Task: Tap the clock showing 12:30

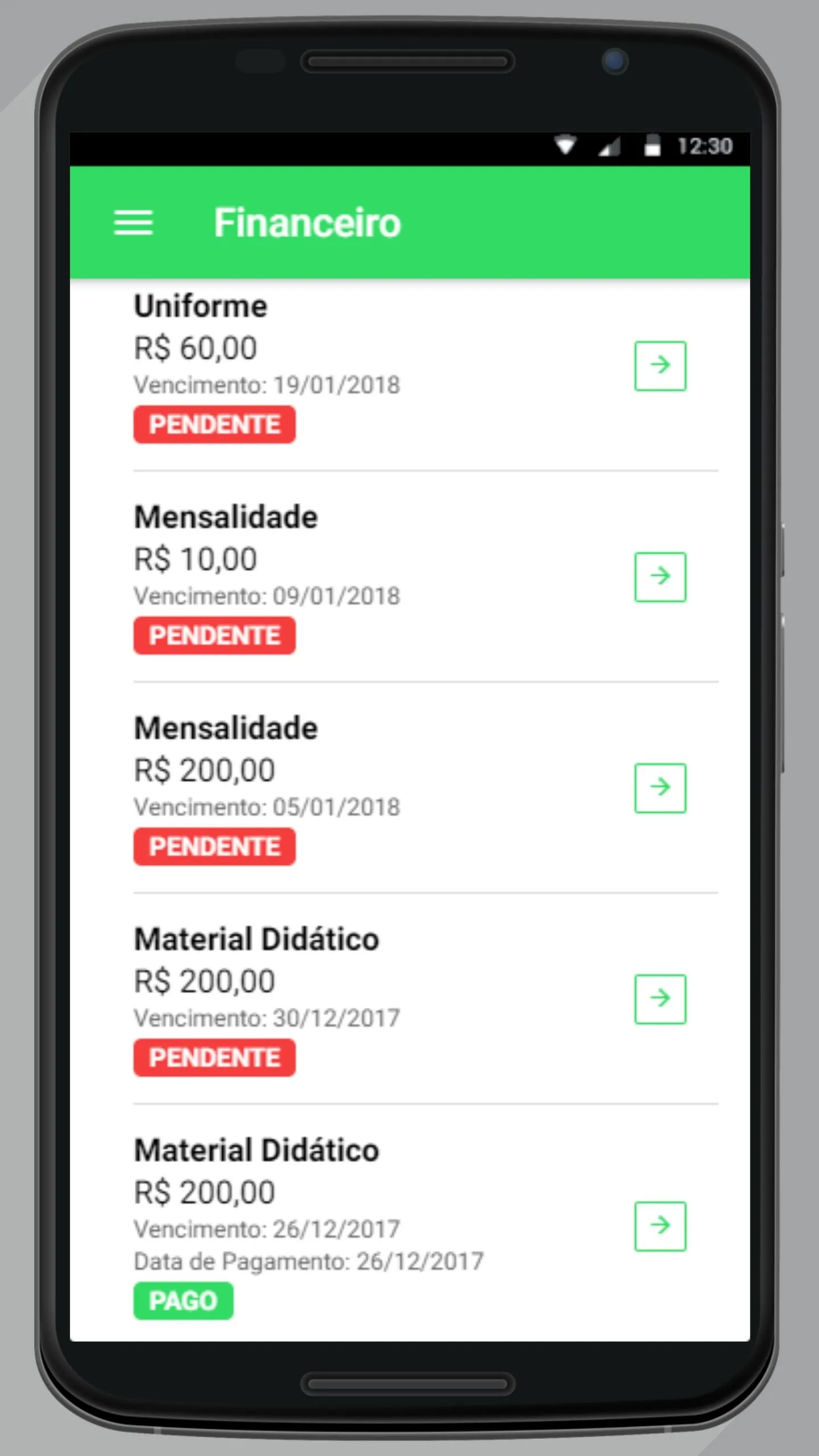Action: pyautogui.click(x=705, y=147)
